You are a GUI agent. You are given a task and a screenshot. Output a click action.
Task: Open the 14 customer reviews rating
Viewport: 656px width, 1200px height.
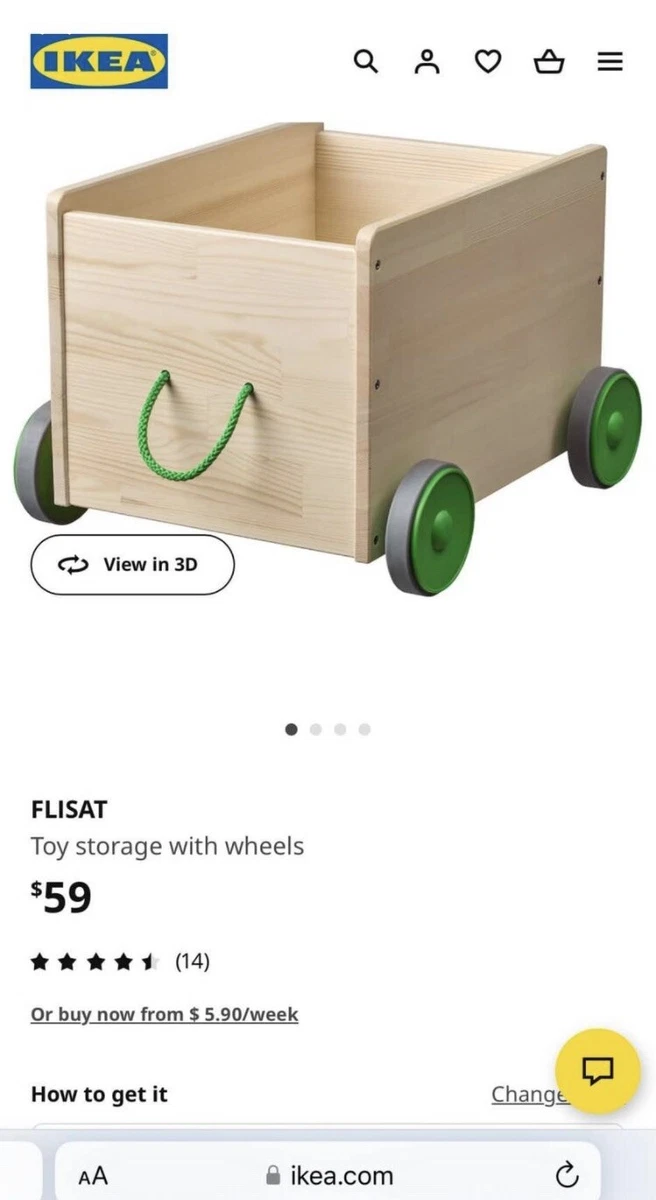120,962
